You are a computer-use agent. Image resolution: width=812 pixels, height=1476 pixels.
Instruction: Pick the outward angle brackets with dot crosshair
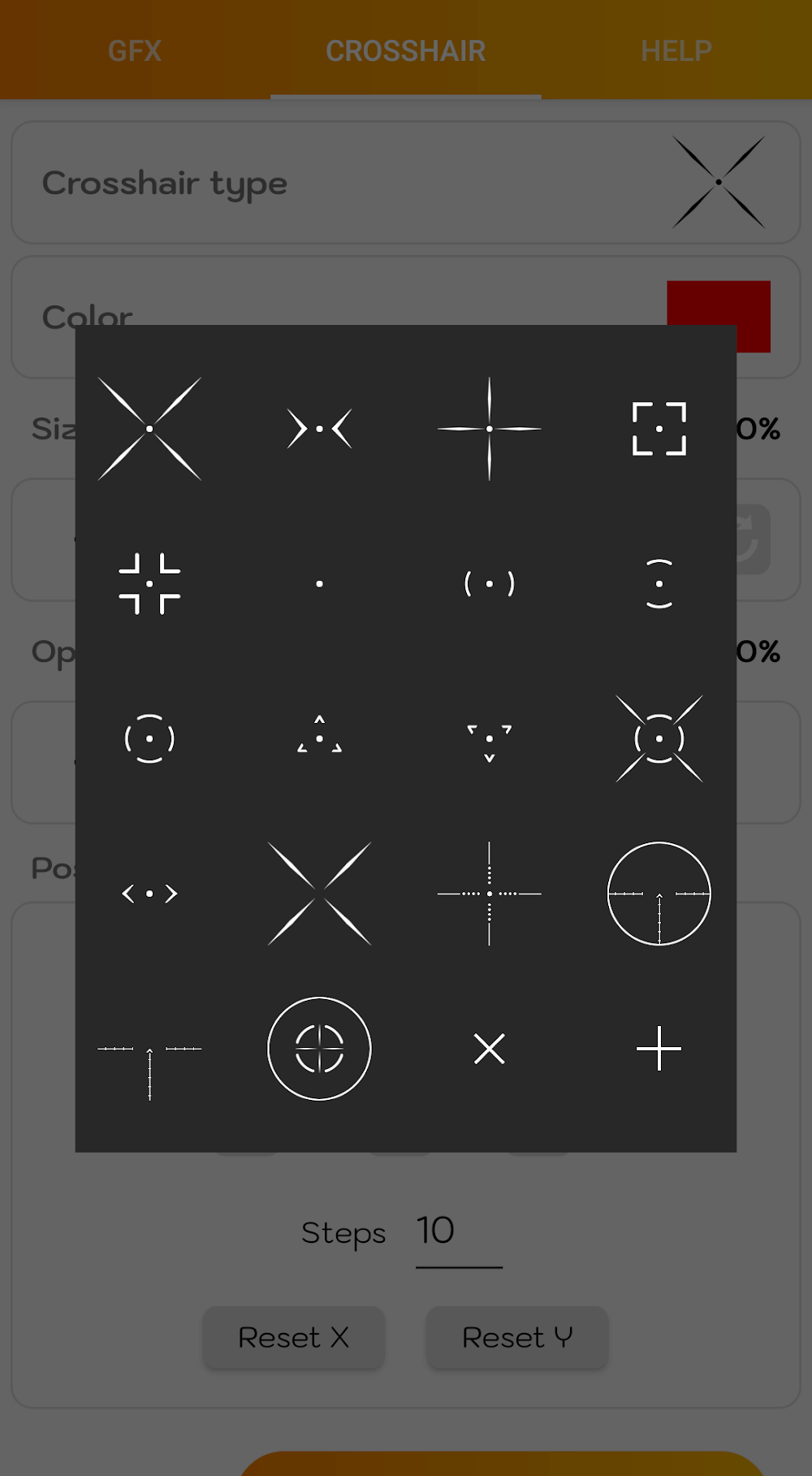pos(149,894)
